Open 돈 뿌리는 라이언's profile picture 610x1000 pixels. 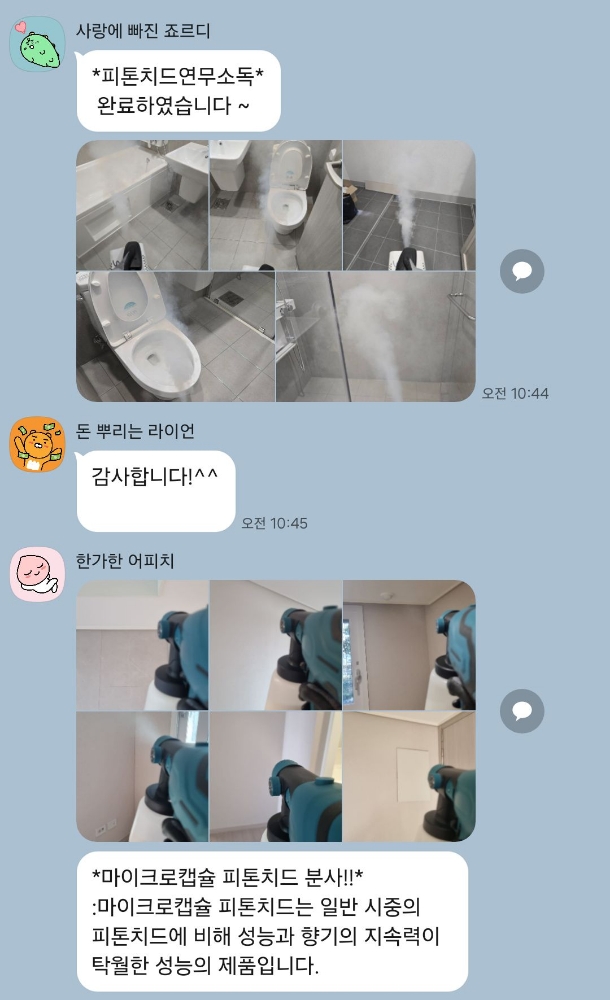38,445
